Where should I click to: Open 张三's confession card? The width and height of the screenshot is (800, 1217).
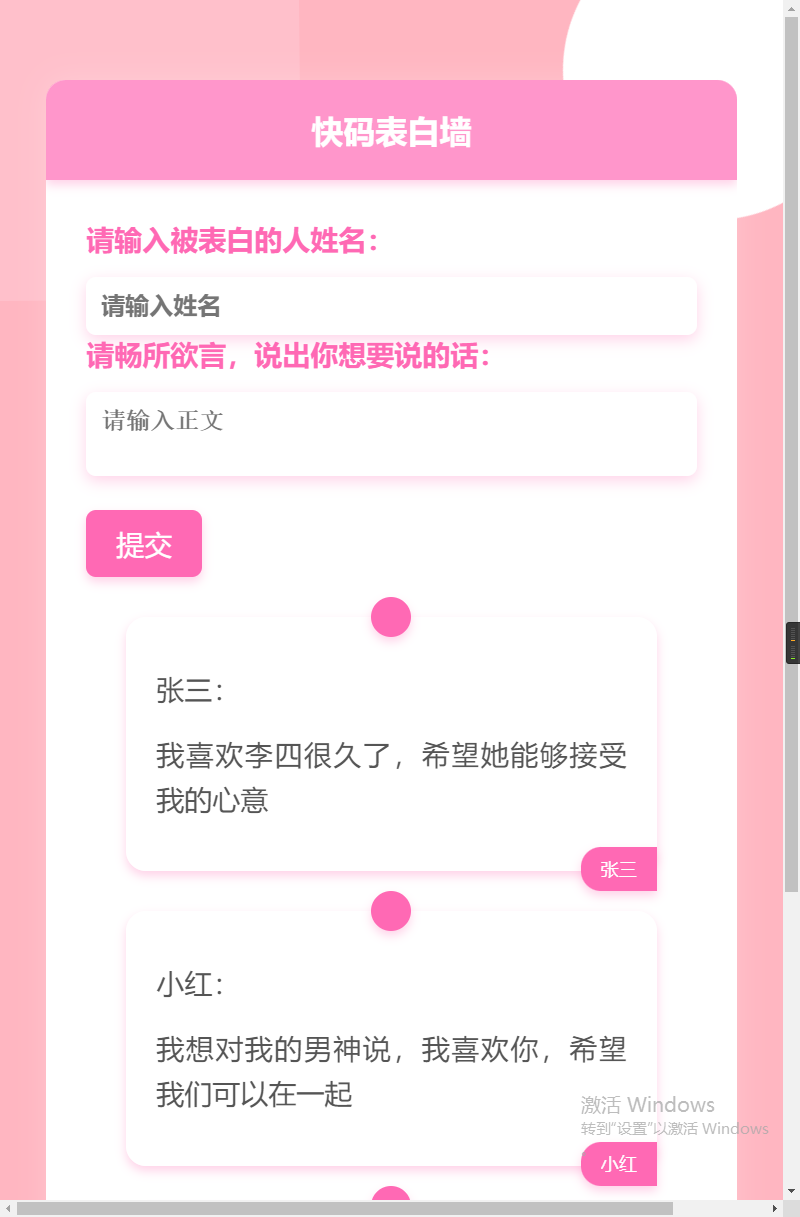point(391,745)
